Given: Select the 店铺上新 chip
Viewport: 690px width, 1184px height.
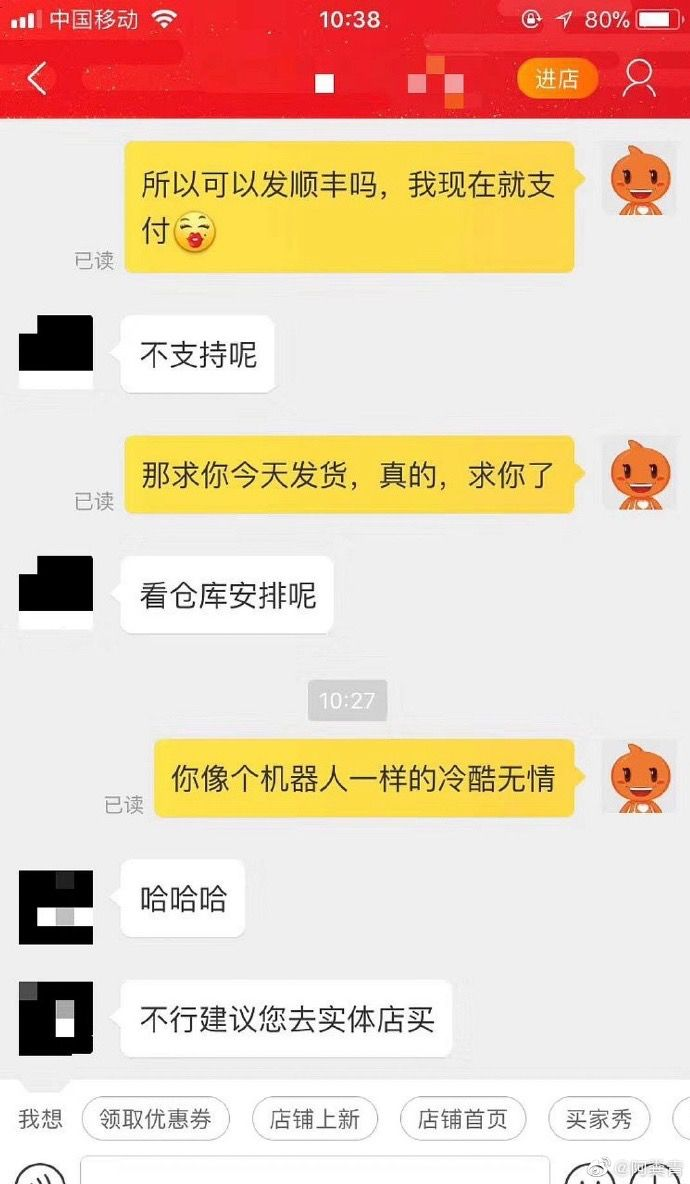Looking at the screenshot, I should pyautogui.click(x=314, y=1119).
